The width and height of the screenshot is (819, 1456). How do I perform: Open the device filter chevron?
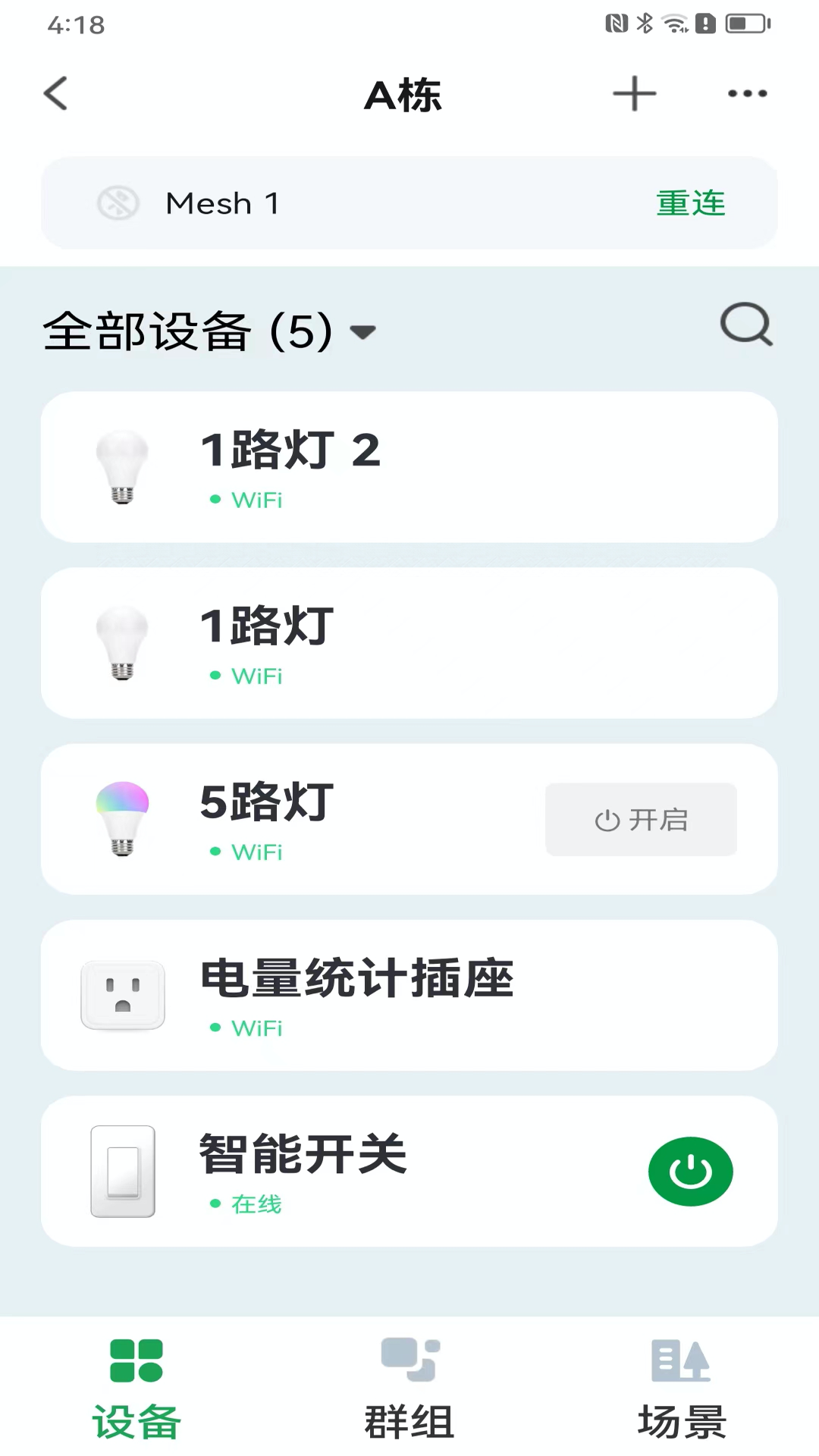pyautogui.click(x=363, y=331)
